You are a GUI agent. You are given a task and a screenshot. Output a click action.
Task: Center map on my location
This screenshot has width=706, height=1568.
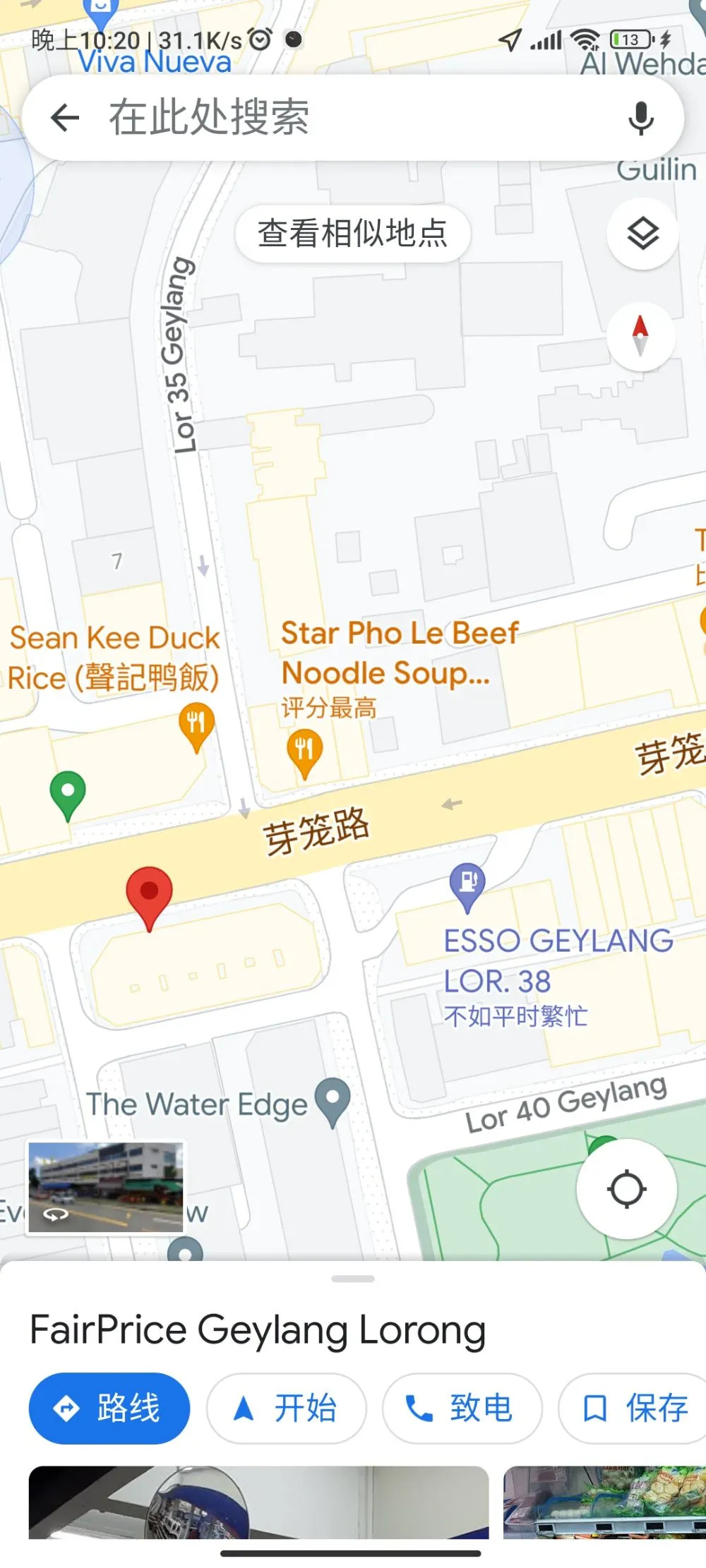[x=626, y=1189]
